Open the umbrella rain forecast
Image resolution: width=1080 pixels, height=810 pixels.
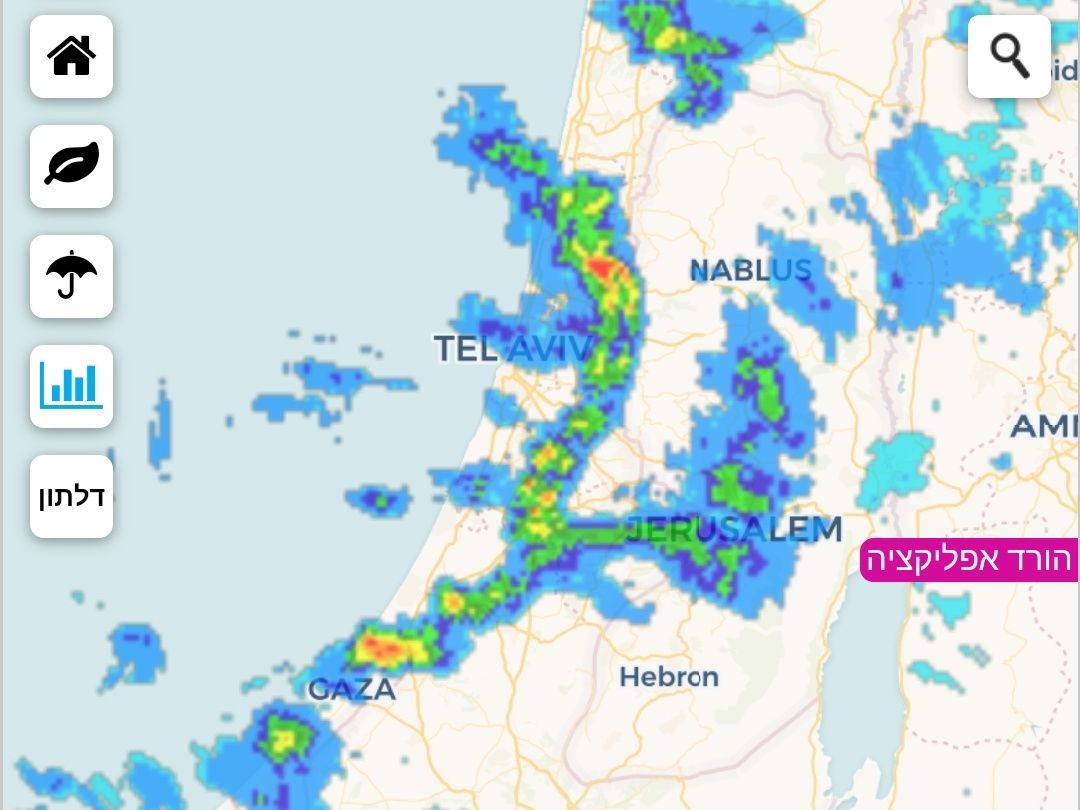[x=71, y=276]
